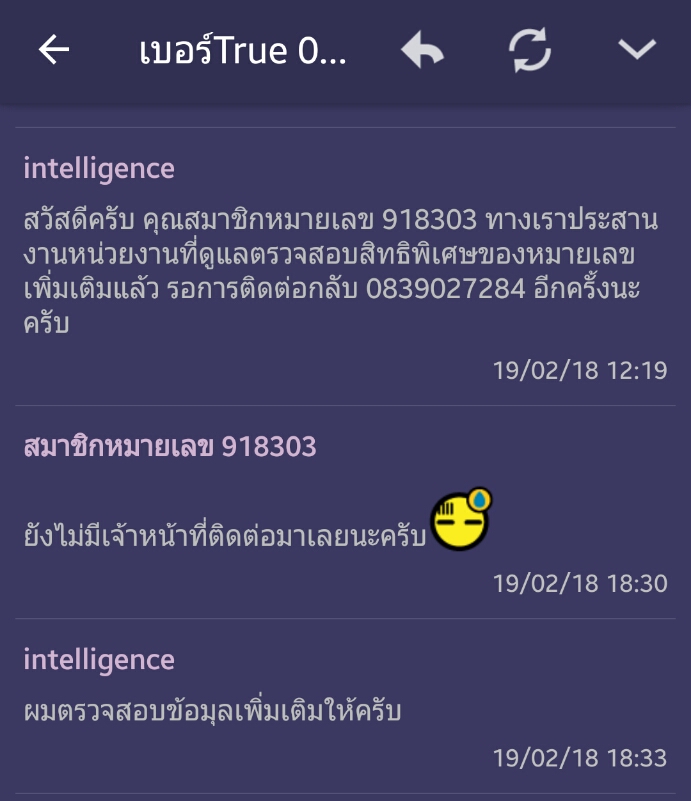
Task: Open the intelligence profile on the 18:33 message
Action: (x=99, y=659)
